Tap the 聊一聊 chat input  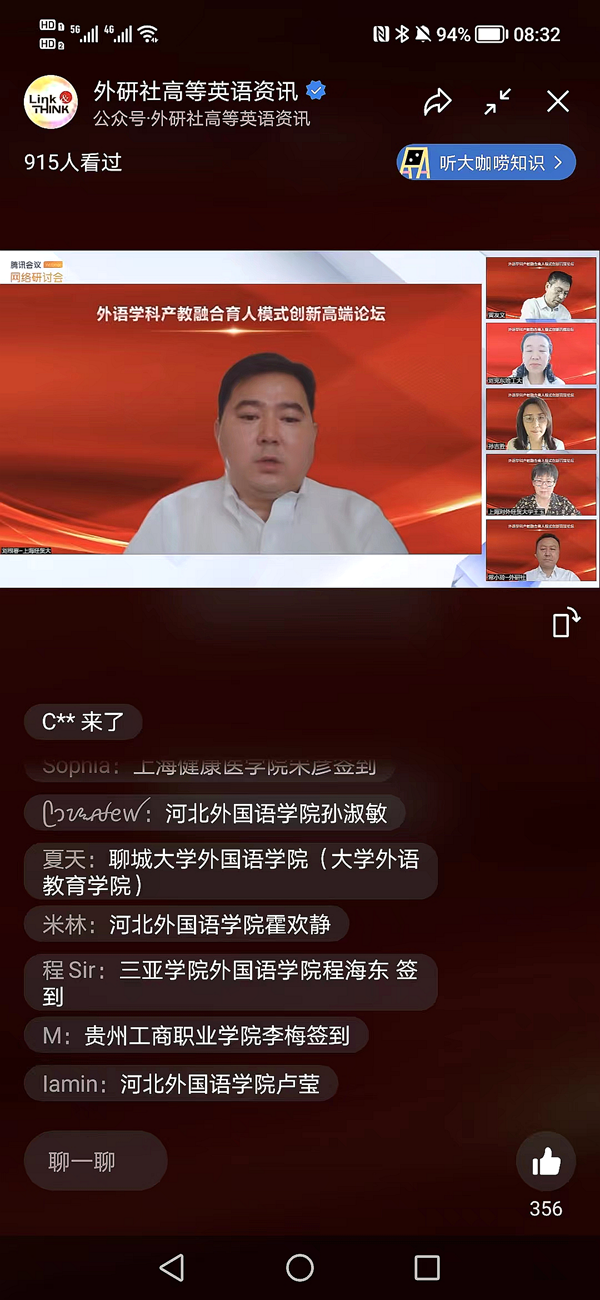[x=95, y=1161]
